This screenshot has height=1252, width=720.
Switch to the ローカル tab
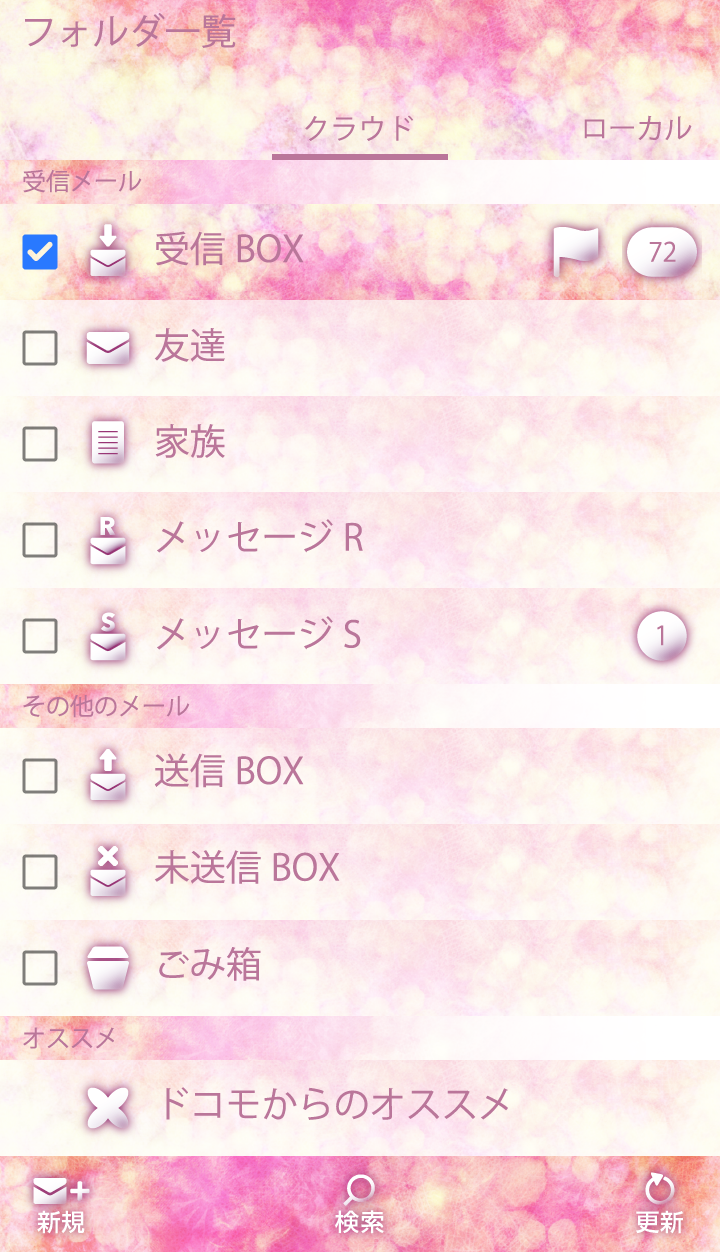coord(636,129)
